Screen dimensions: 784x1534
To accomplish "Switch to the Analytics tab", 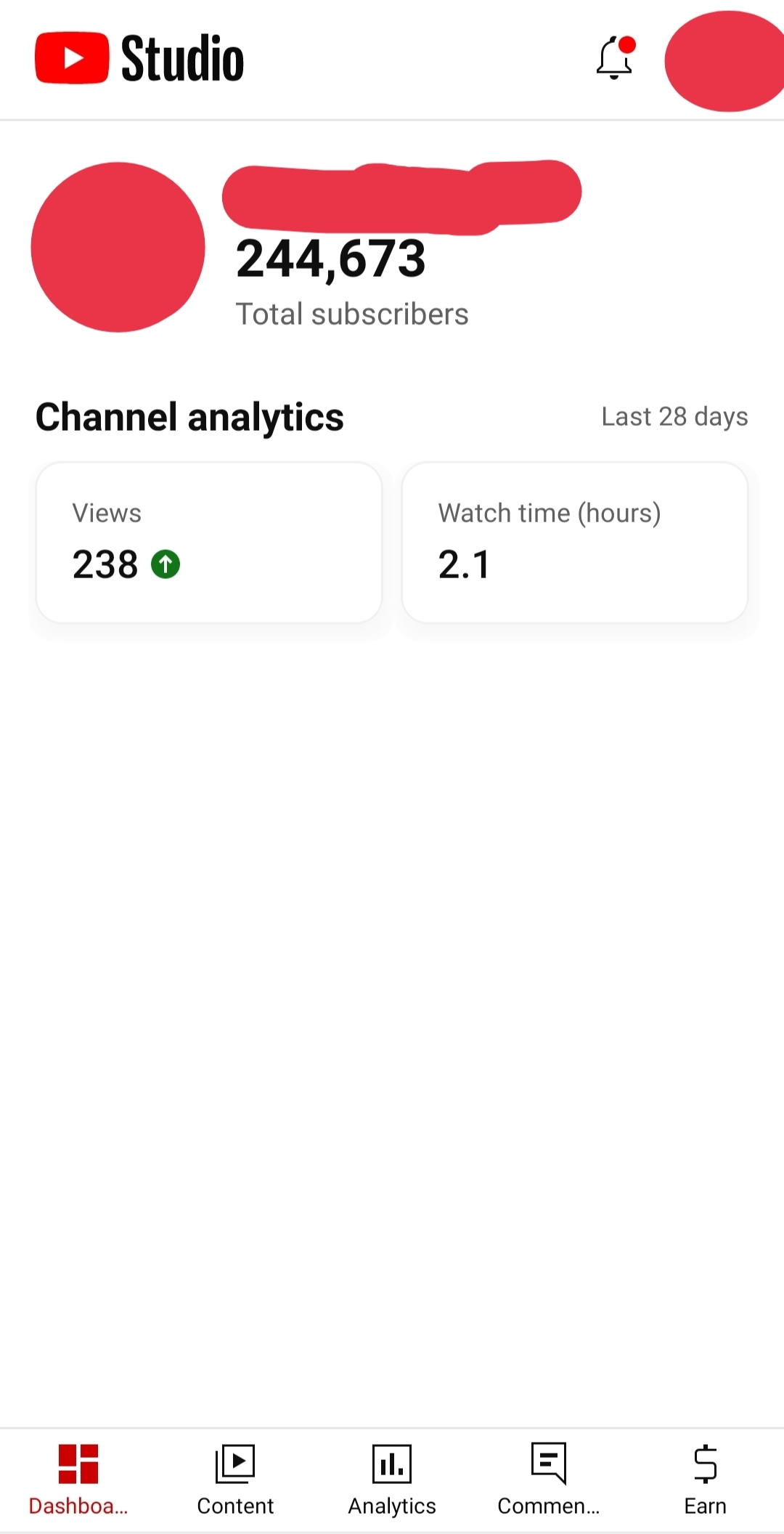I will tap(392, 1480).
